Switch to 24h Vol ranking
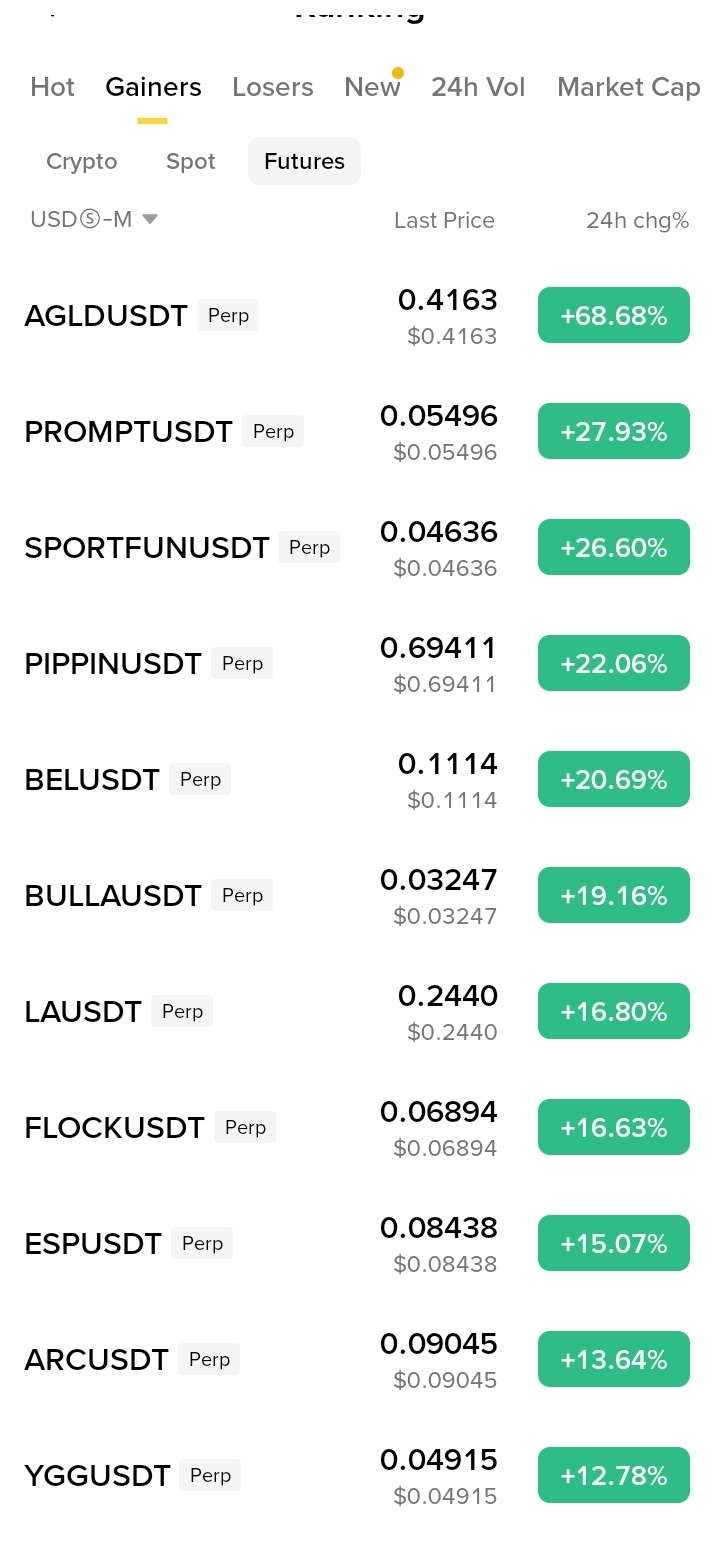The height and width of the screenshot is (1554, 719). click(478, 88)
